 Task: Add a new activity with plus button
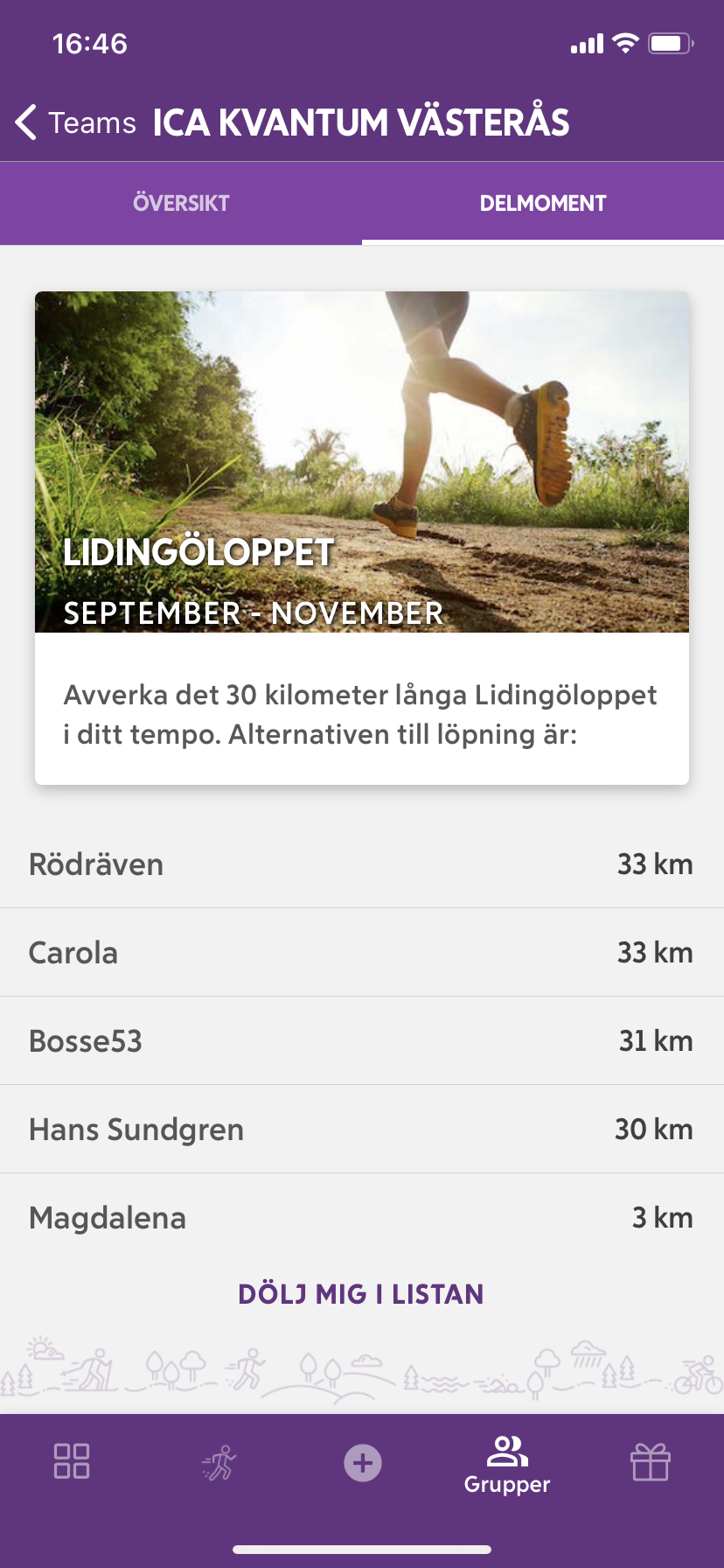pos(363,1462)
